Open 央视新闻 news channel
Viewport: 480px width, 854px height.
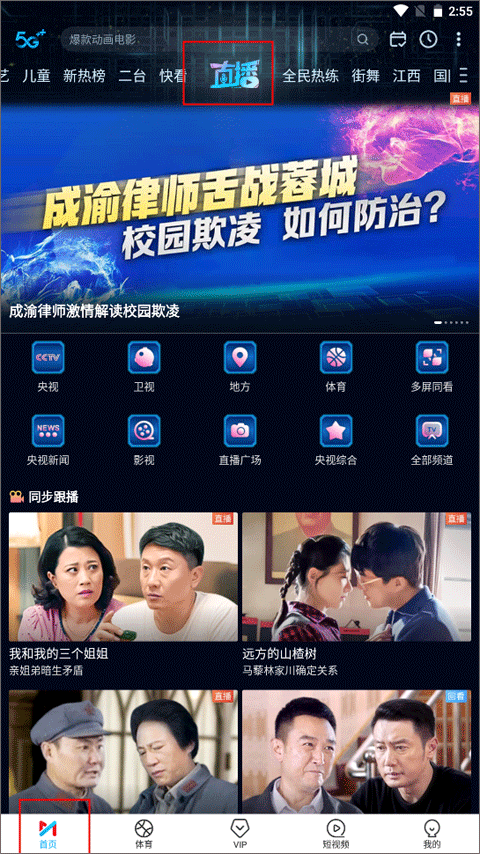click(48, 440)
